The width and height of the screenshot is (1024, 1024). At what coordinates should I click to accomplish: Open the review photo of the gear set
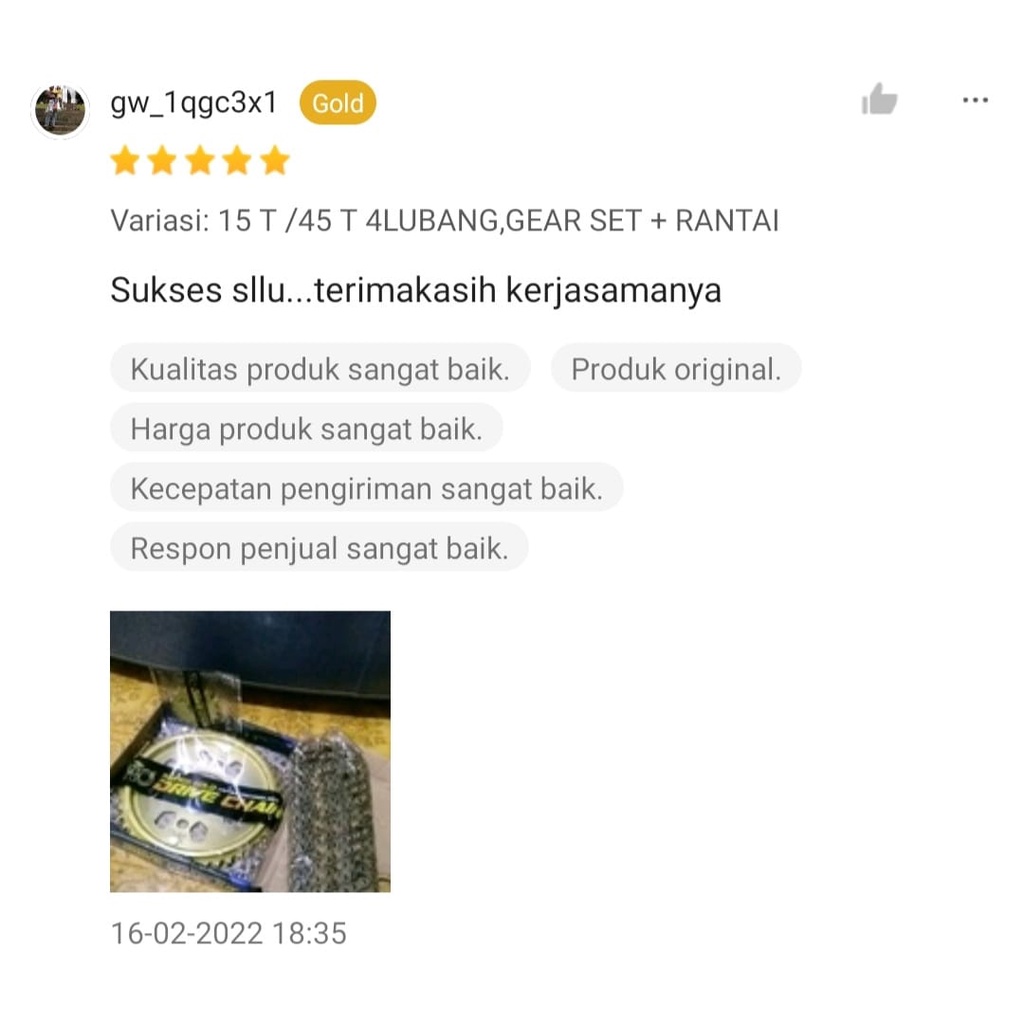pyautogui.click(x=250, y=751)
